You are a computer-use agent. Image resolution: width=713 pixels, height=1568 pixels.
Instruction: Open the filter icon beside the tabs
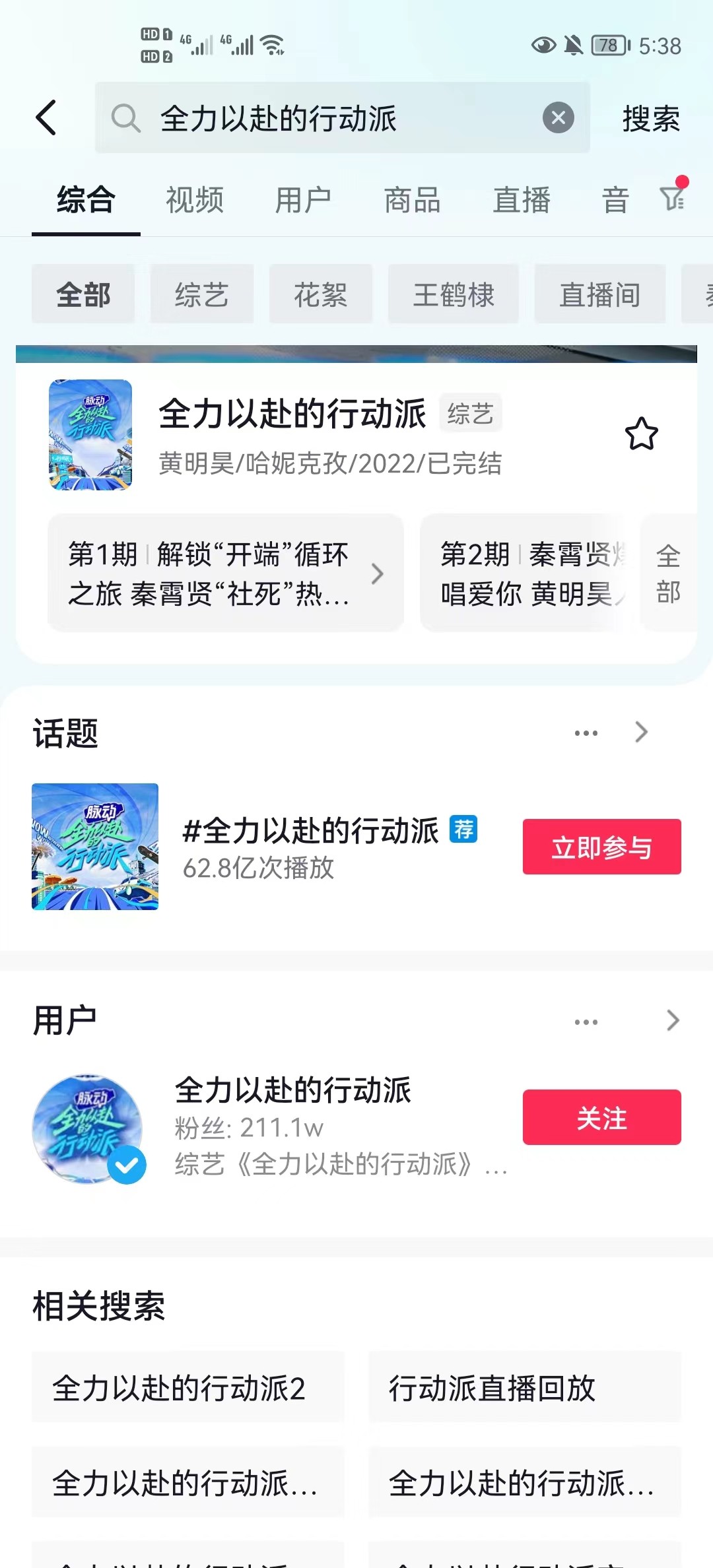click(673, 198)
